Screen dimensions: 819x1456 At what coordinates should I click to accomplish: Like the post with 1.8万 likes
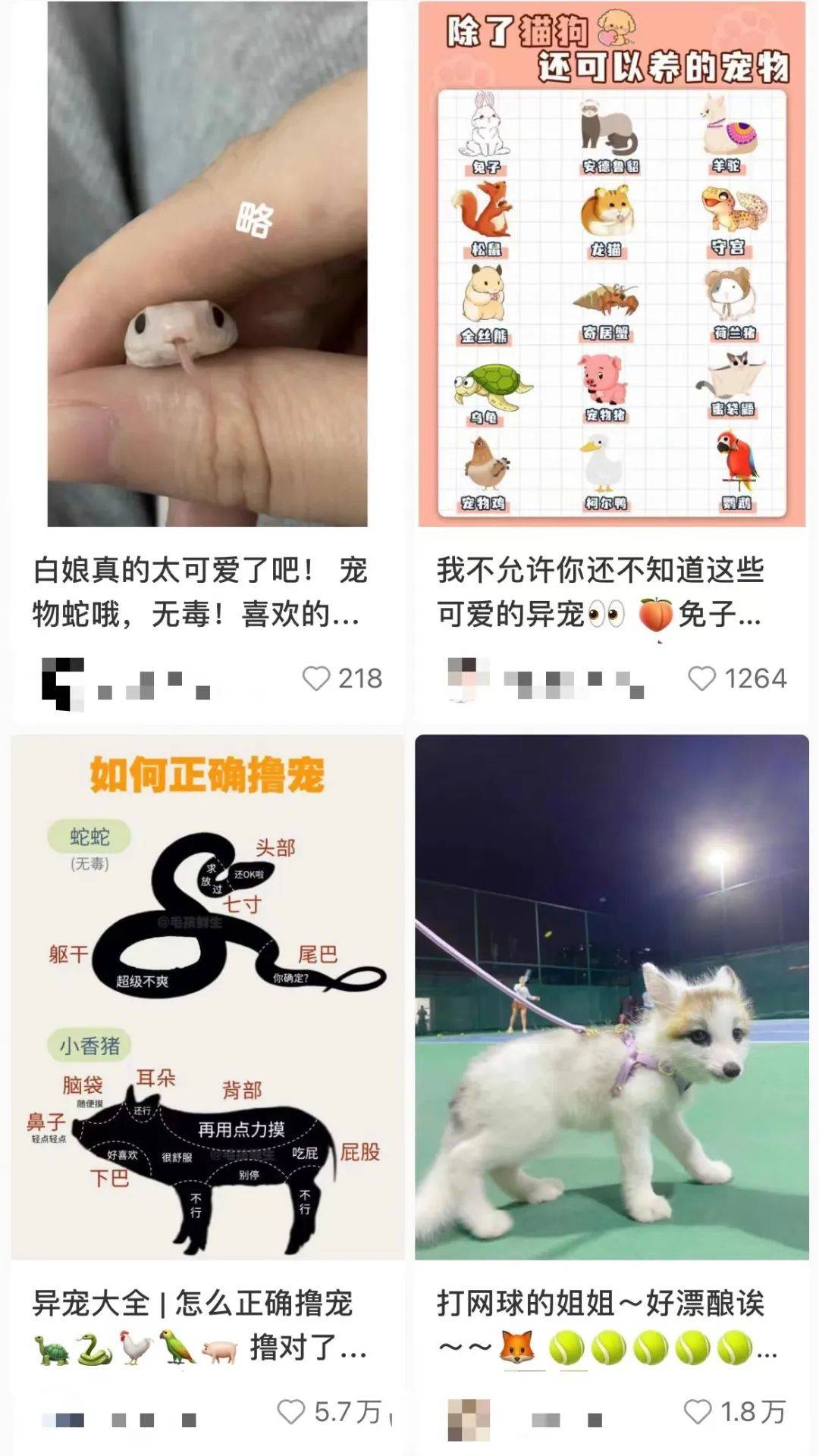[x=698, y=1411]
